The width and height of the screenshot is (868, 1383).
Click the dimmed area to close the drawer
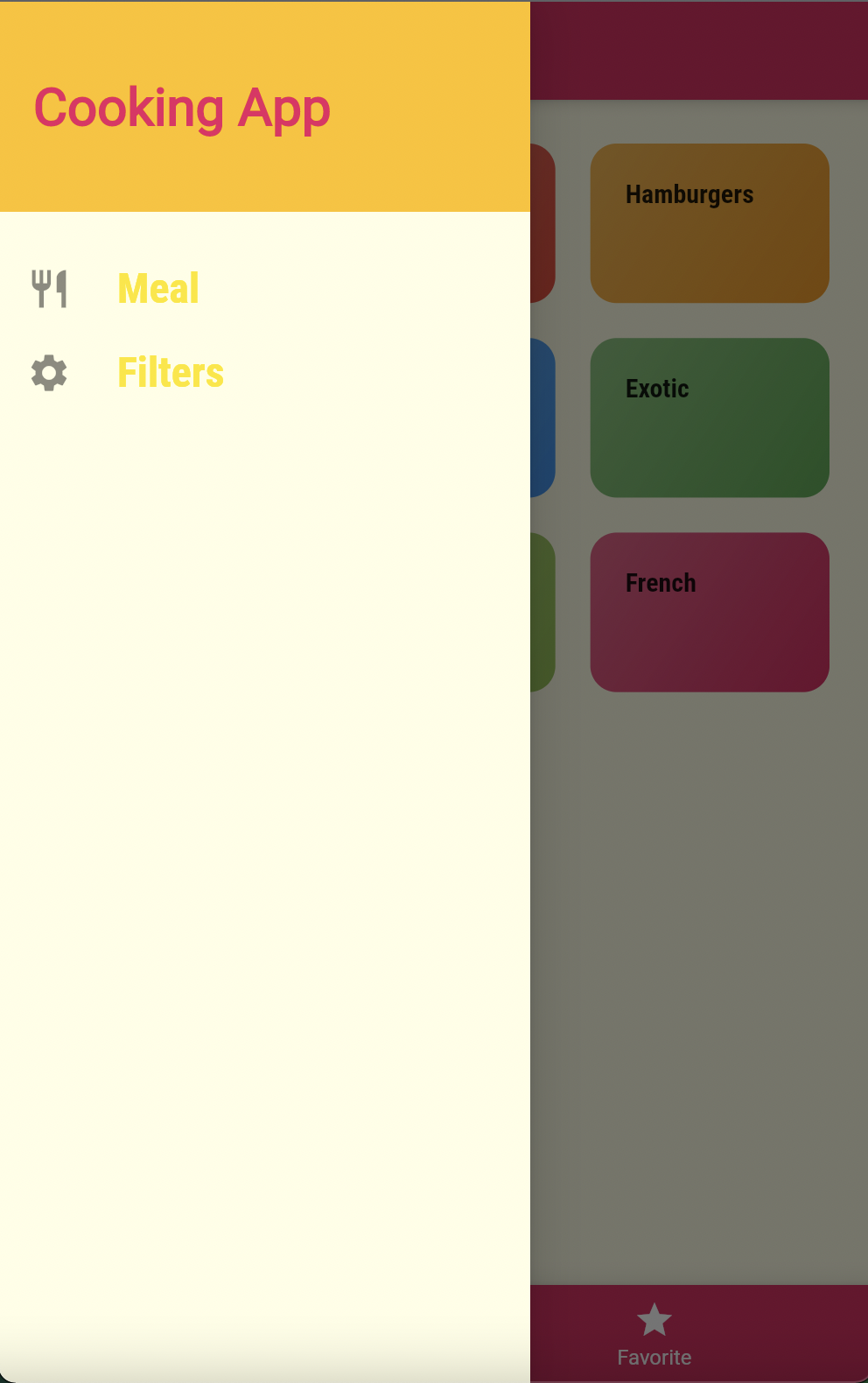tap(700, 963)
